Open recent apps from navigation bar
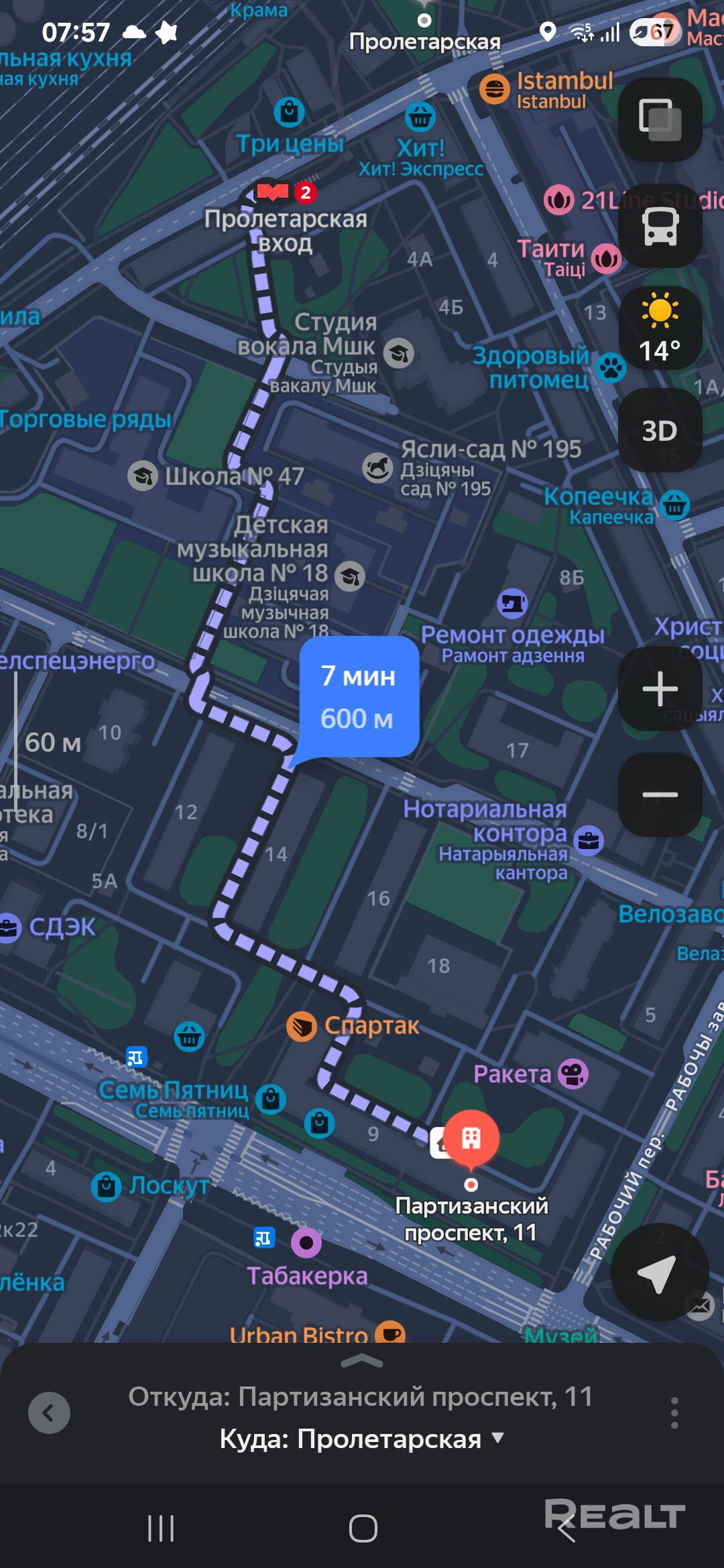The width and height of the screenshot is (724, 1568). click(161, 1528)
